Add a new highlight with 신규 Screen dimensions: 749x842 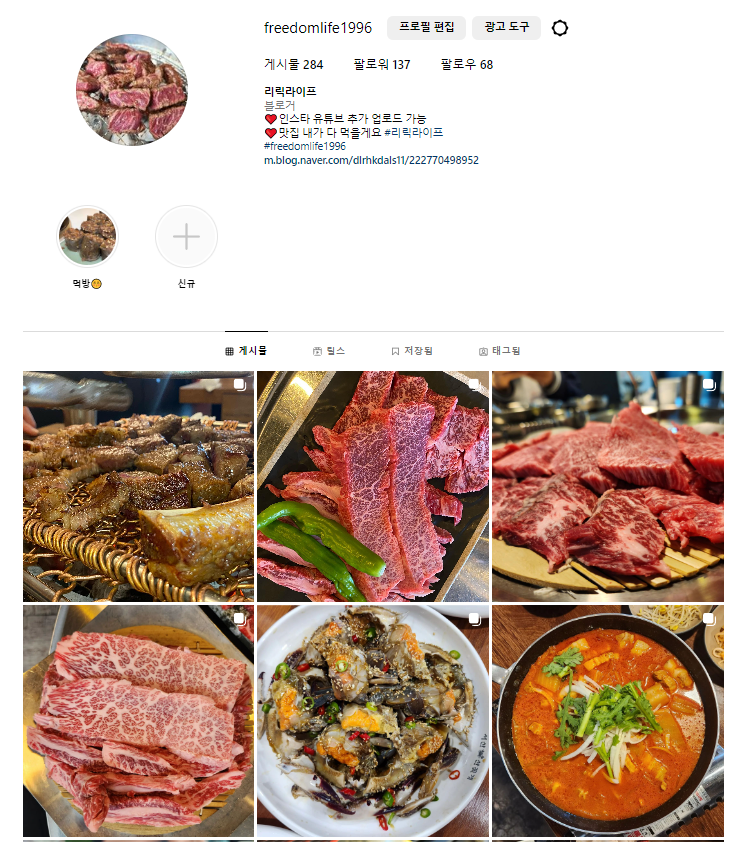[186, 237]
